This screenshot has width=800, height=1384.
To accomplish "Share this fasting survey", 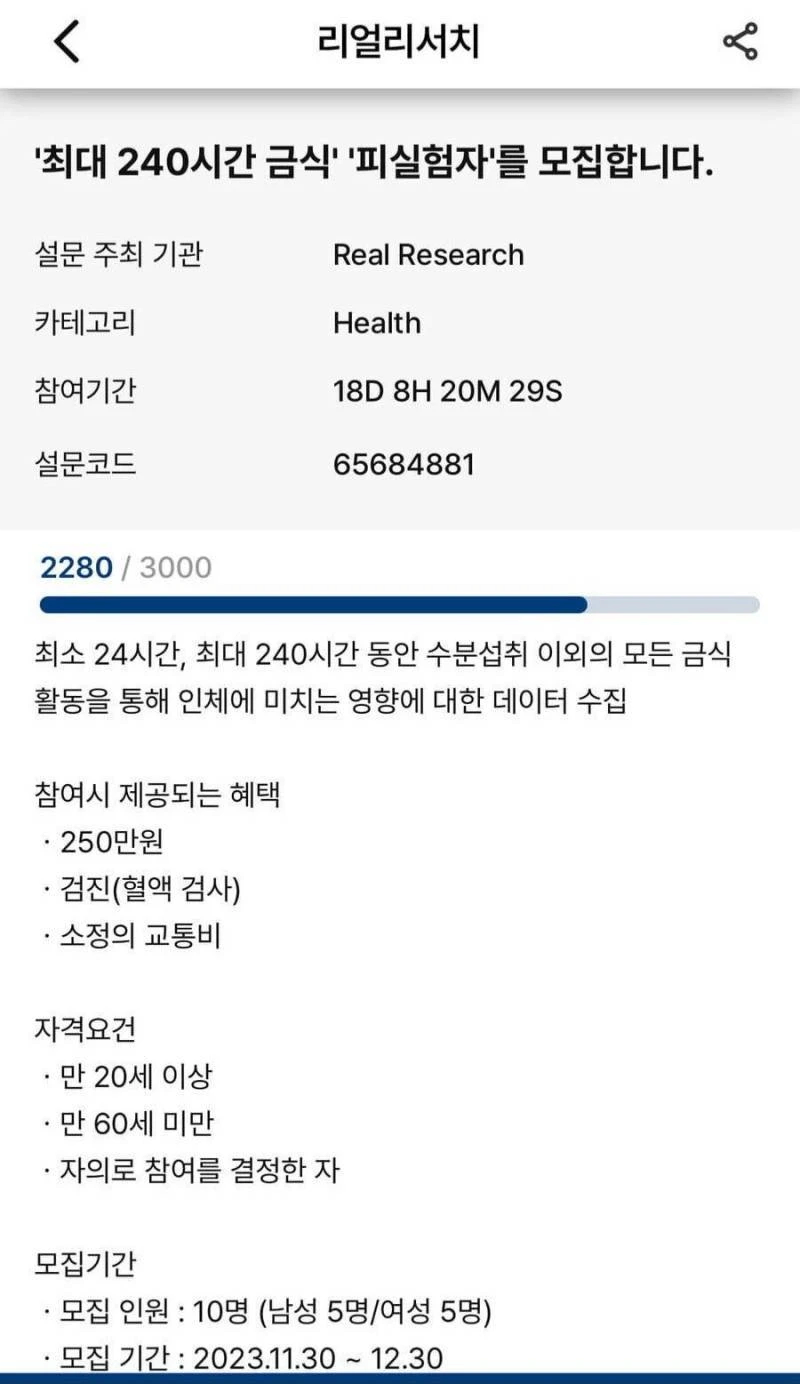I will coord(740,42).
